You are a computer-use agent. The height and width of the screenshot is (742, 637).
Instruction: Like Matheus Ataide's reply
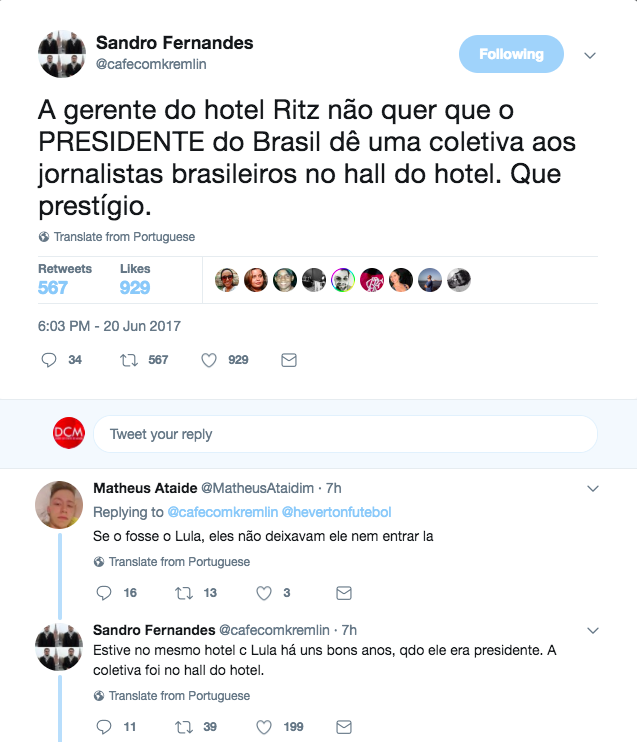point(264,593)
